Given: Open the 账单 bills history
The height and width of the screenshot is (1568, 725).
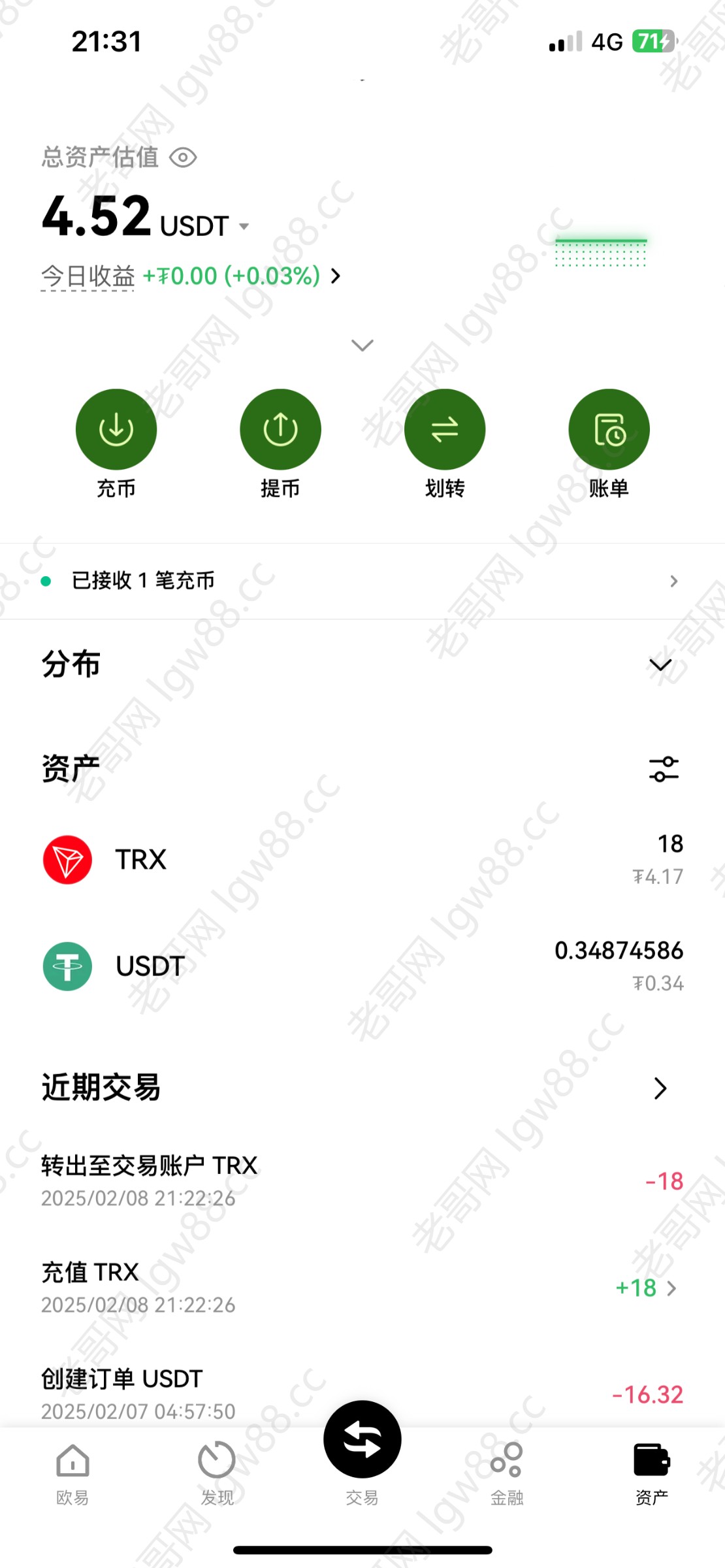Looking at the screenshot, I should (x=609, y=429).
